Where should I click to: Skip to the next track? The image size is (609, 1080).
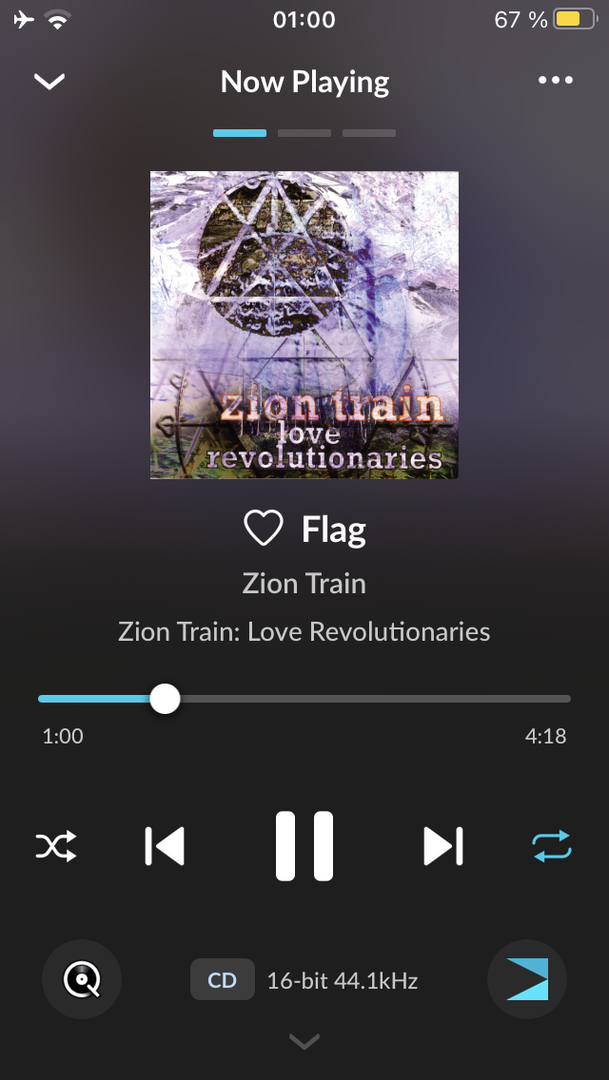(x=443, y=846)
